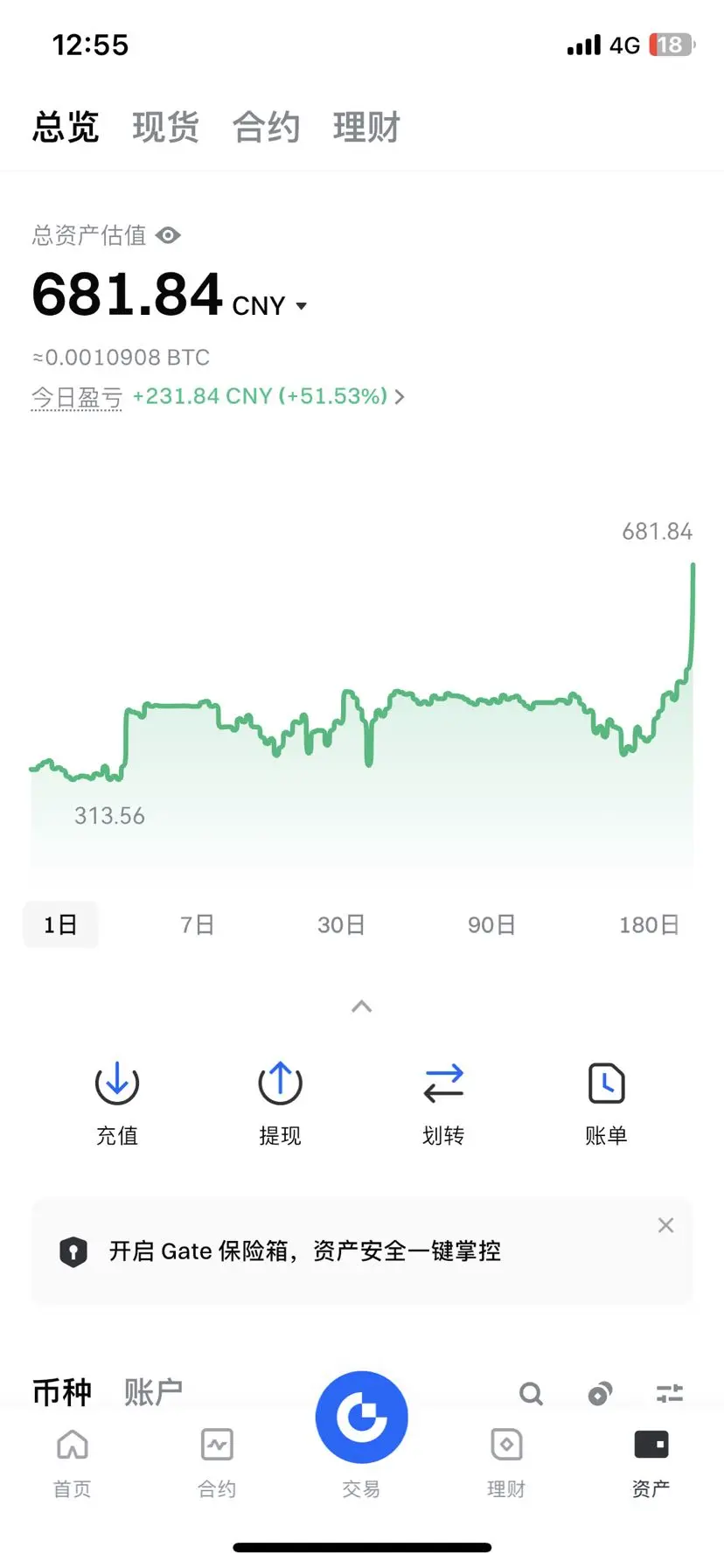Hide the total asset value with eye icon
Image resolution: width=724 pixels, height=1568 pixels.
tap(168, 235)
